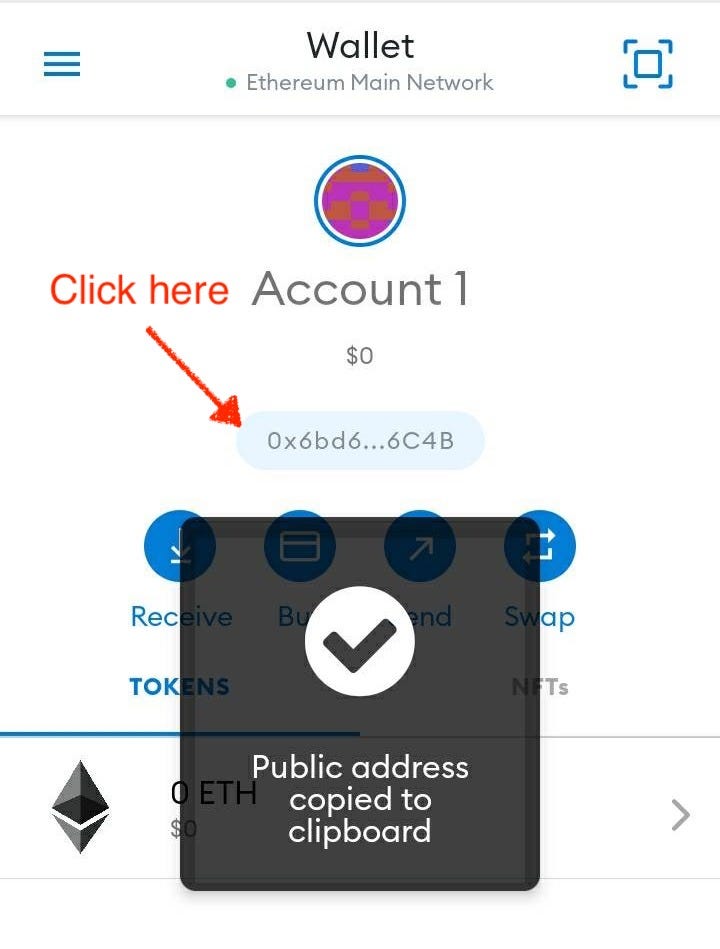Open the Ethereum Main Network selector

[360, 82]
